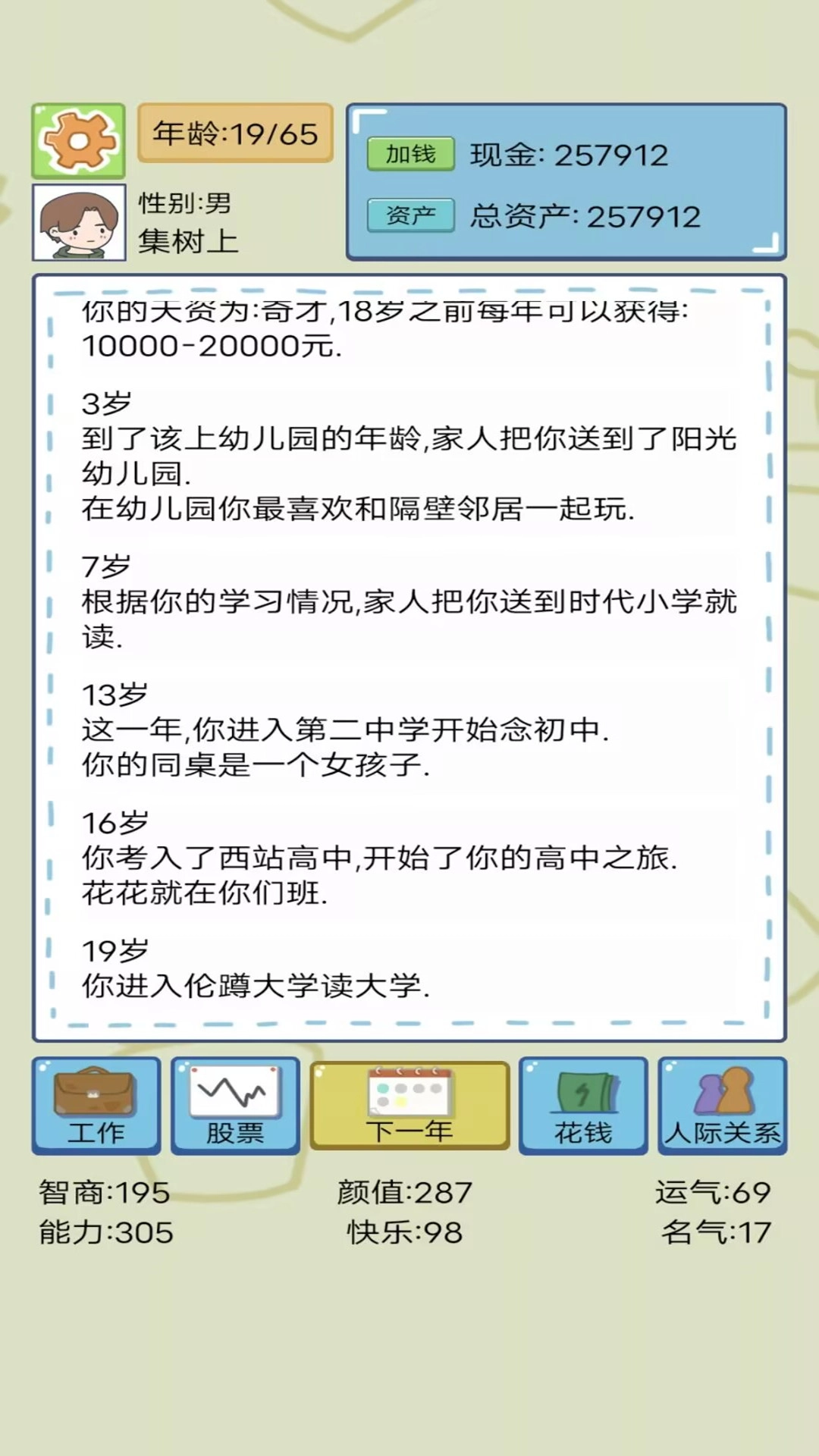Image resolution: width=819 pixels, height=1456 pixels.
Task: Tap the 加钱 add money button
Action: coord(410,154)
